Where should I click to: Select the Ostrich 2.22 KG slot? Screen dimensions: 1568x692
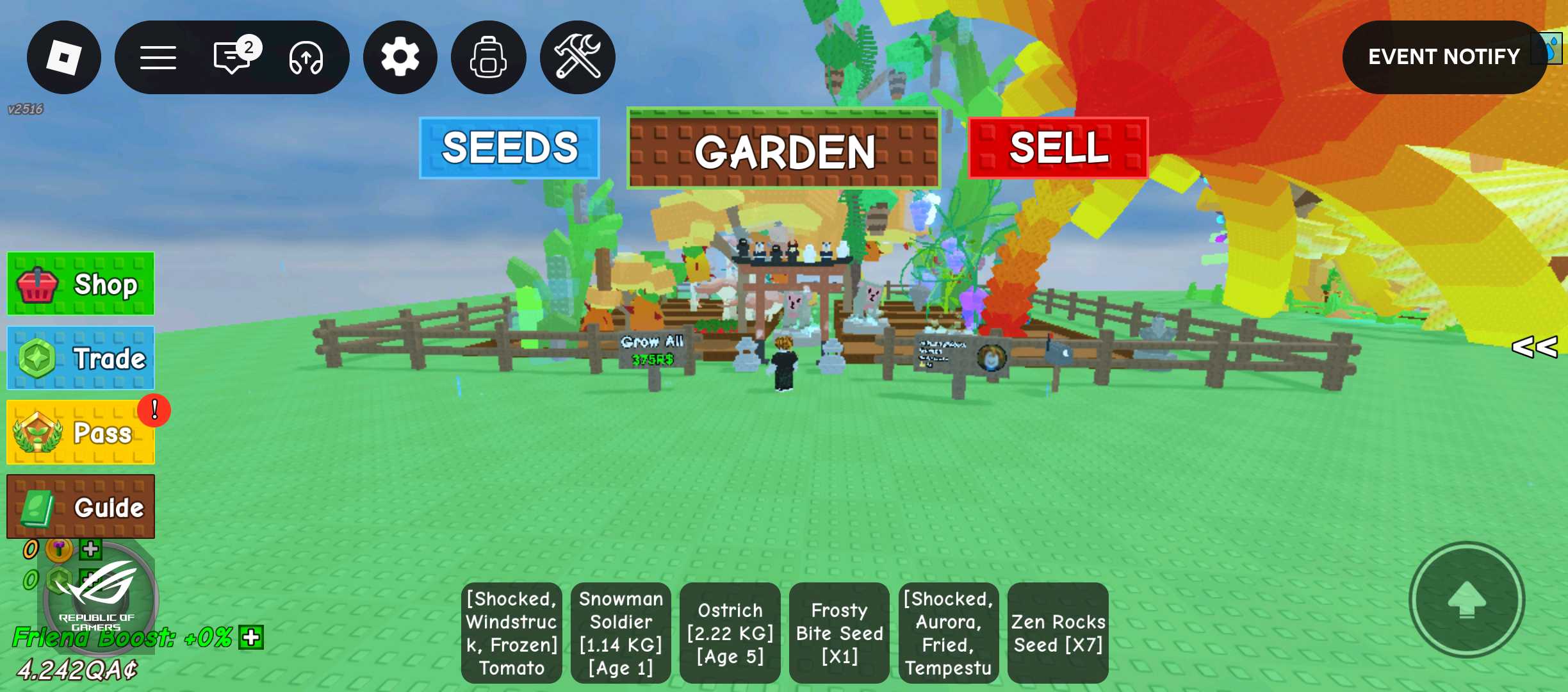click(x=730, y=633)
